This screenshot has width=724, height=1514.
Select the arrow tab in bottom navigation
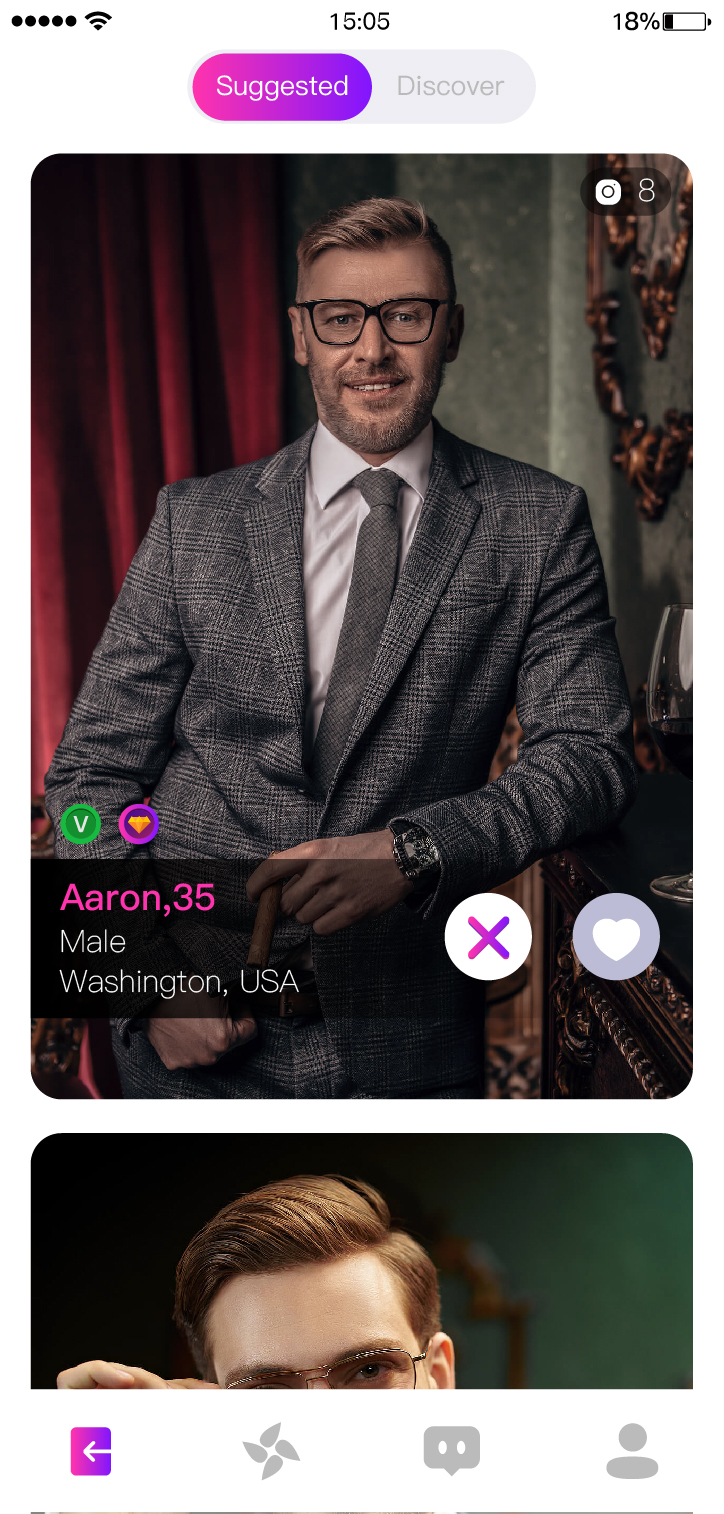point(91,1451)
